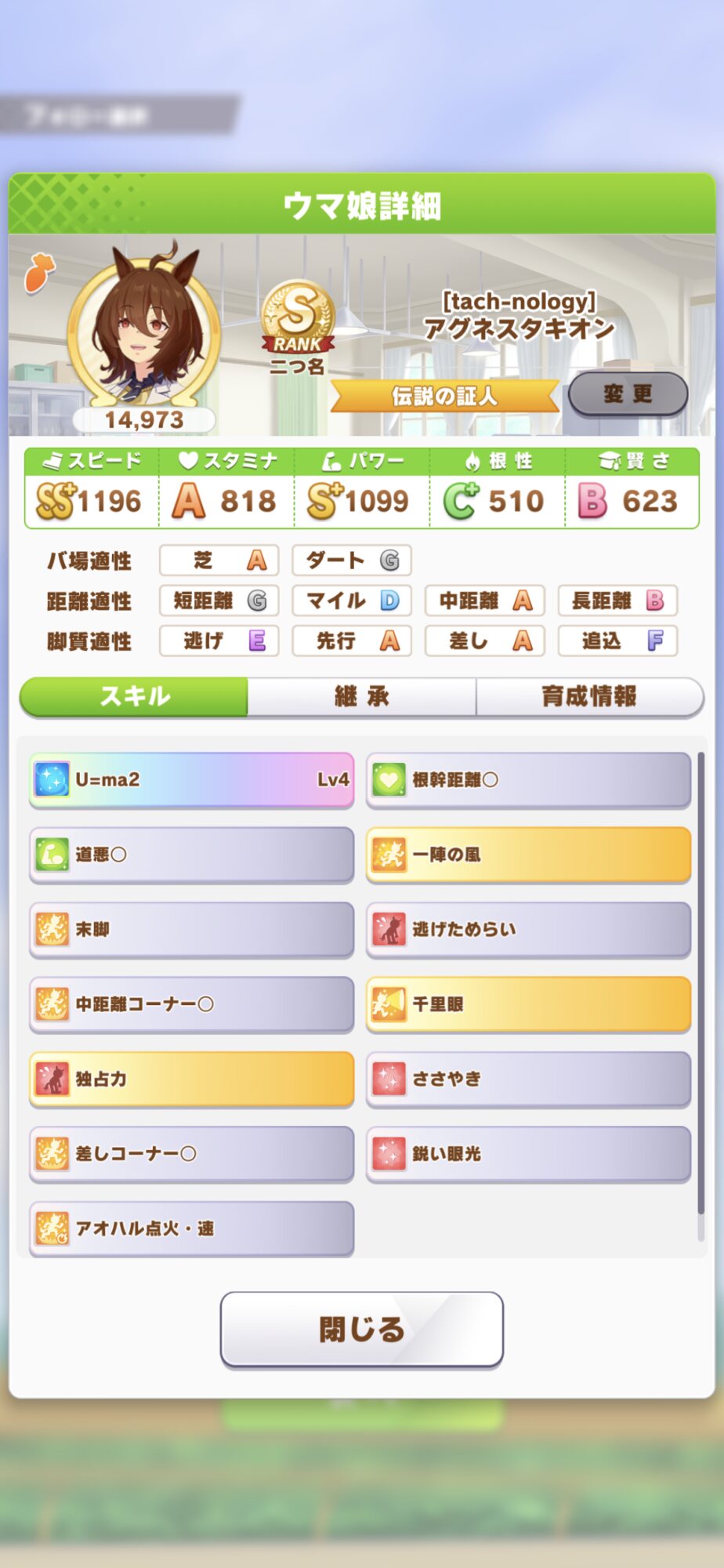Viewport: 724px width, 1568px height.
Task: Tap the 一陣の風 skill
Action: (528, 855)
